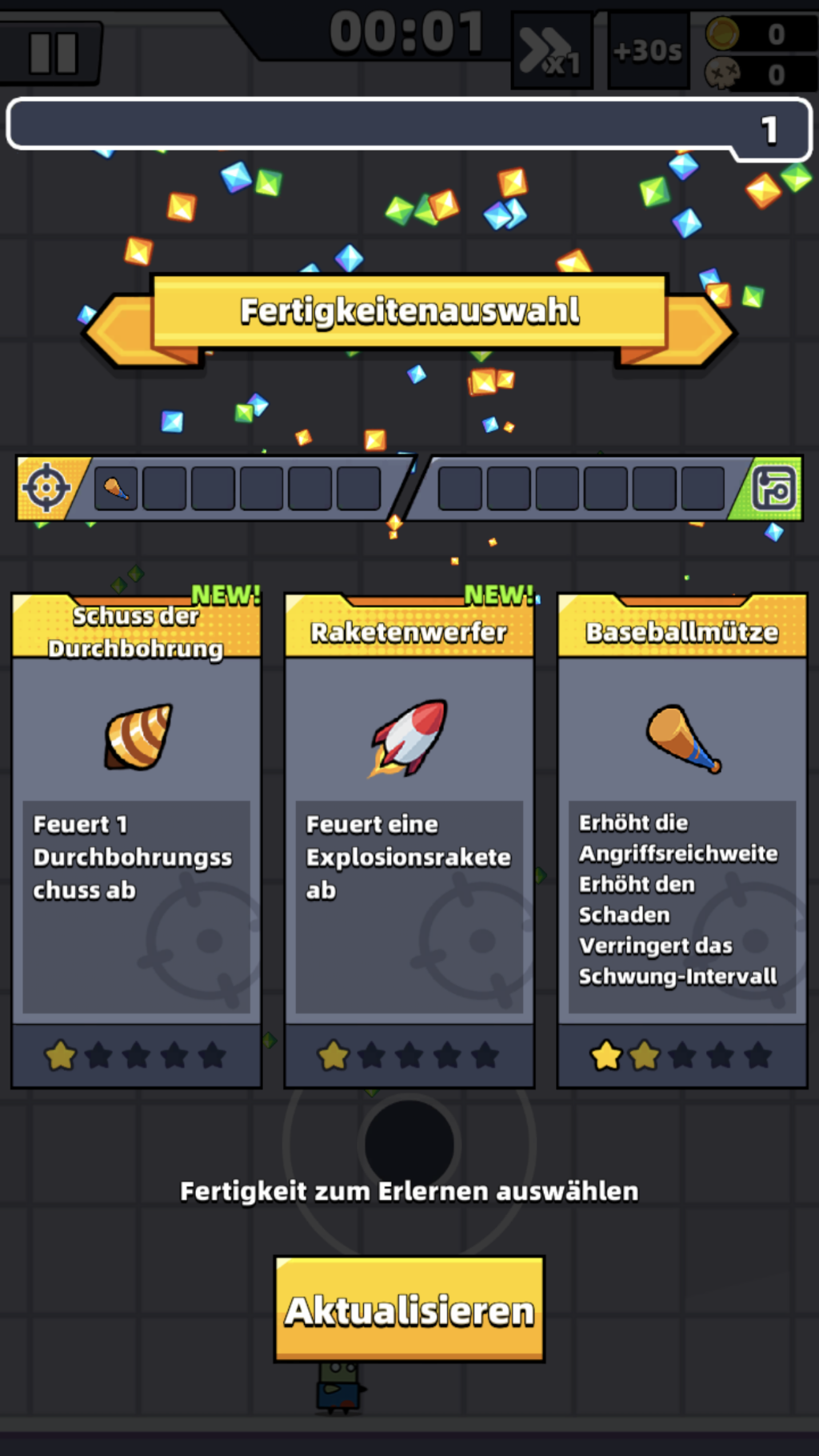Tap the Aktualisieren button
This screenshot has height=1456, width=819.
(x=409, y=1309)
